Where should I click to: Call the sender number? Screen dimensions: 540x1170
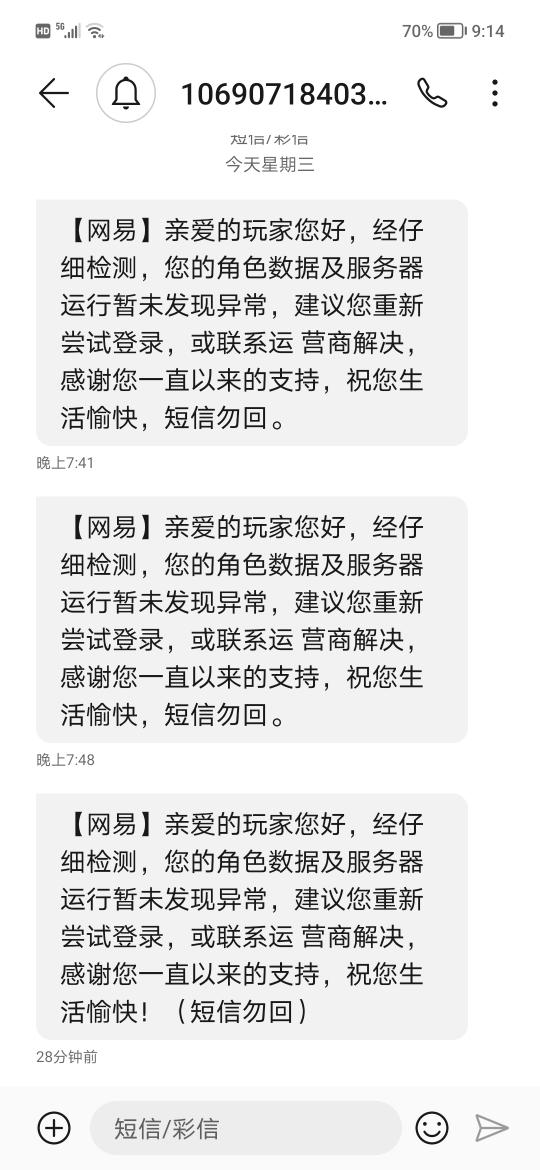pyautogui.click(x=432, y=93)
